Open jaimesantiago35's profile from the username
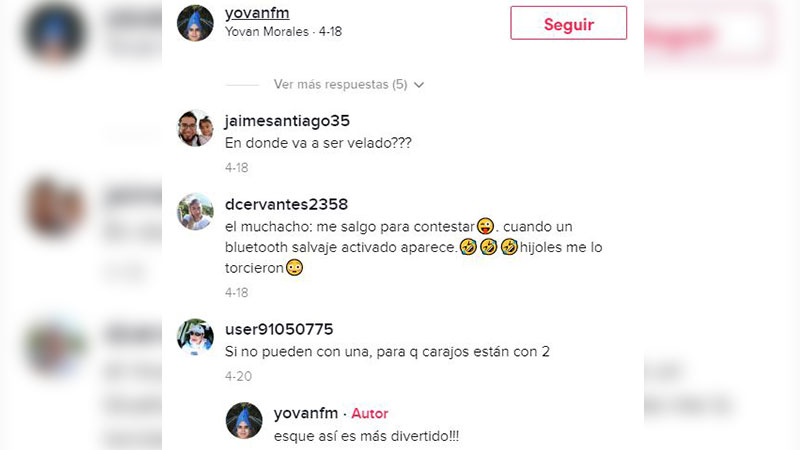 point(288,121)
